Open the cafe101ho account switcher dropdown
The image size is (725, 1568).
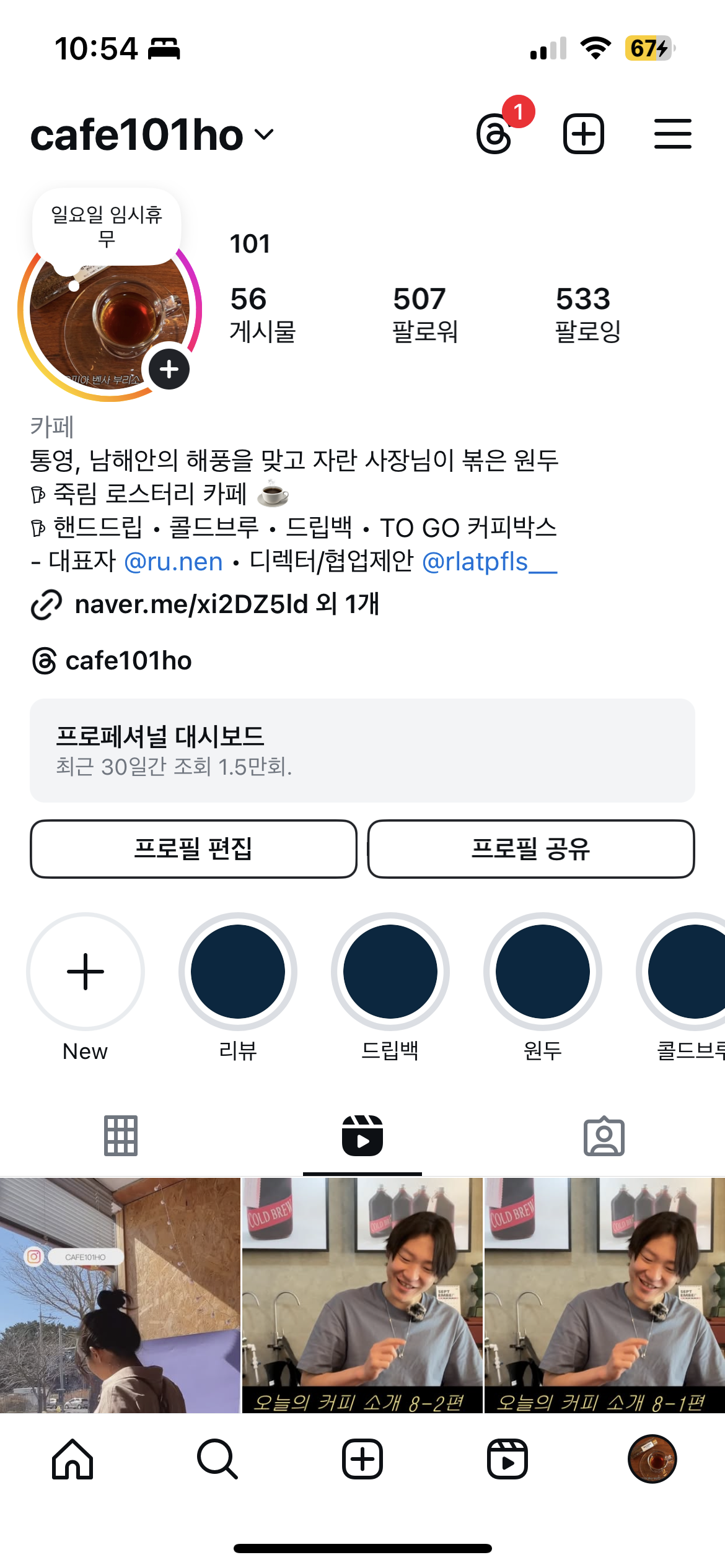(152, 135)
